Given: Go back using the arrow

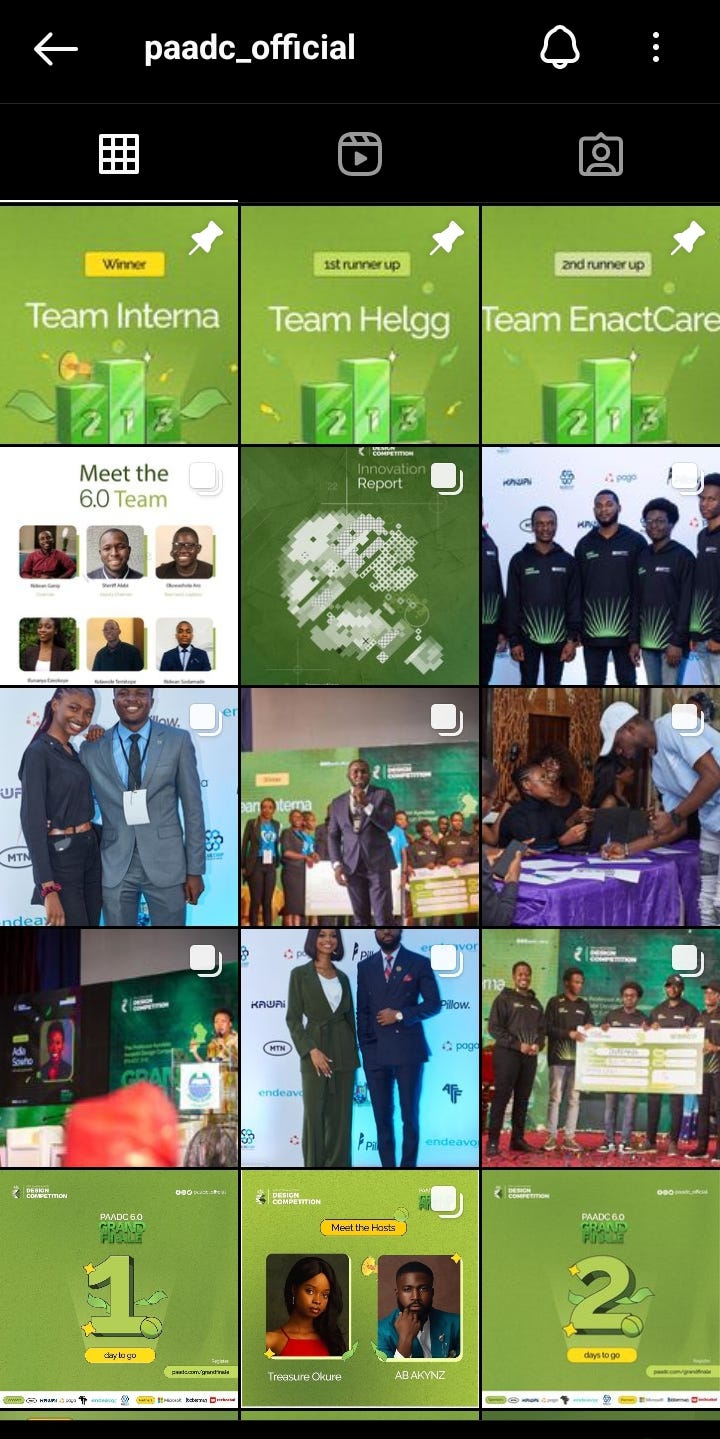Looking at the screenshot, I should click(x=55, y=48).
